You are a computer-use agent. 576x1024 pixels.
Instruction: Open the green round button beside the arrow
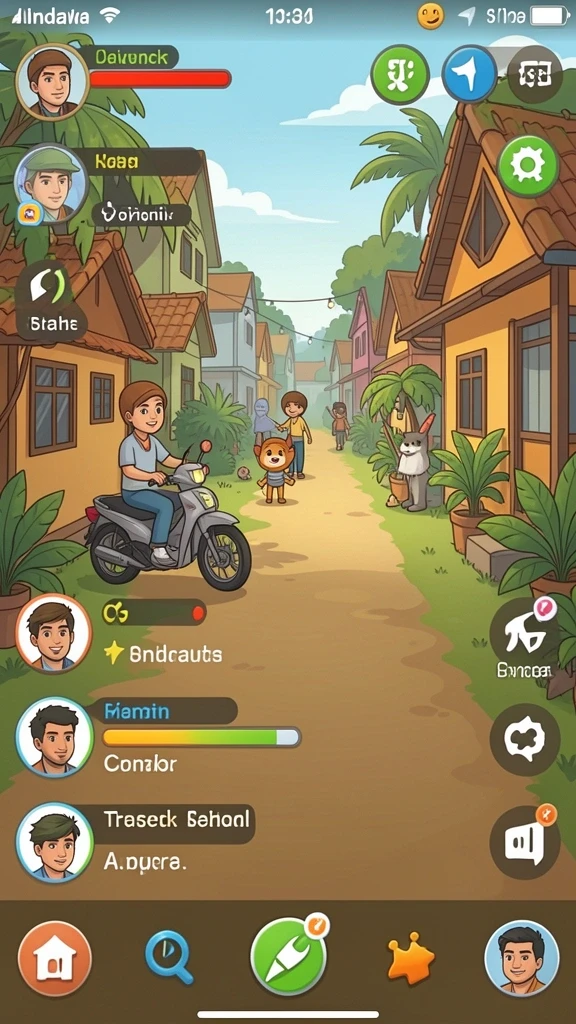coord(400,74)
